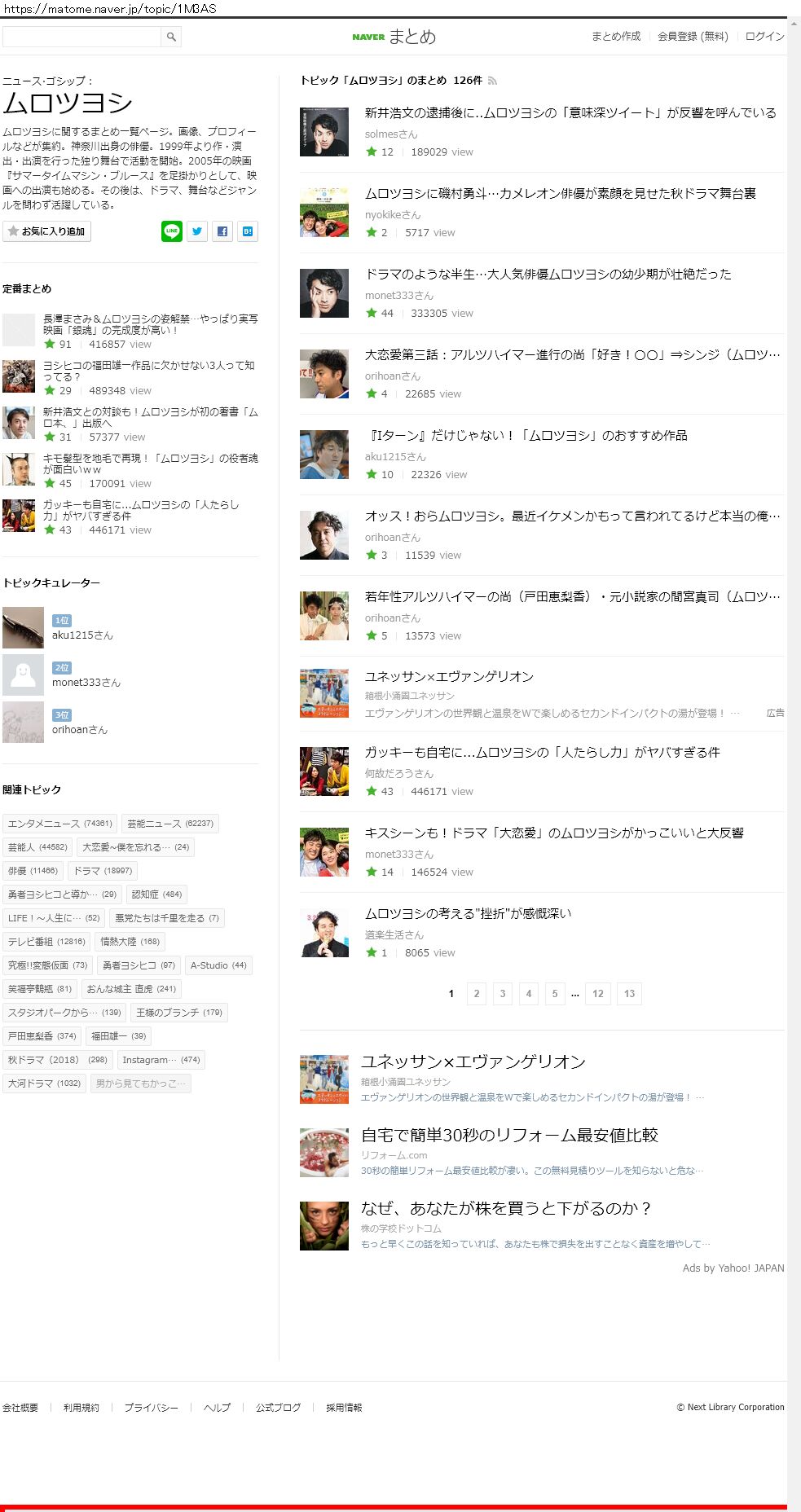Open 利用規約 footer link
Image resolution: width=801 pixels, height=1512 pixels.
click(x=81, y=1408)
